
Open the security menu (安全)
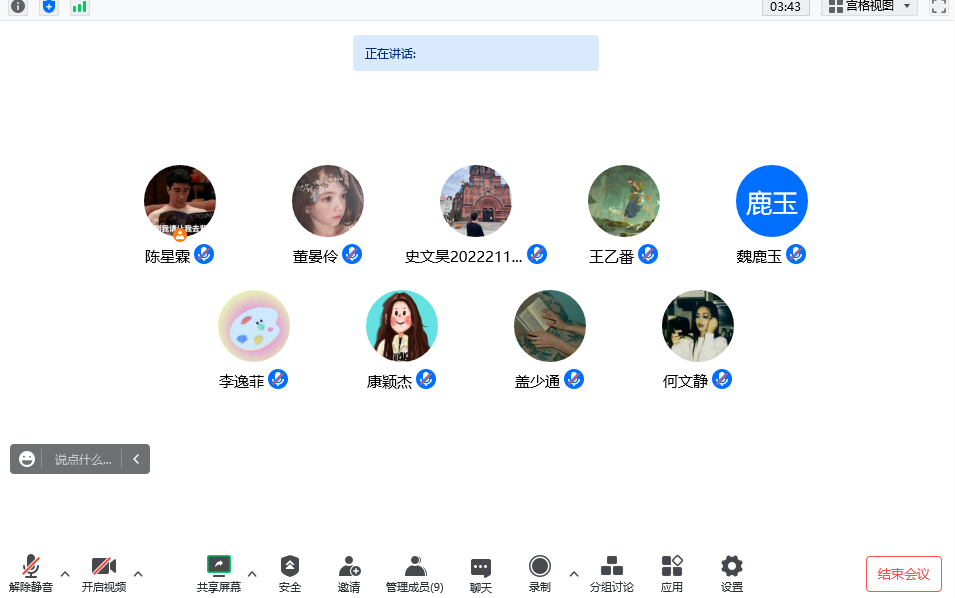[x=290, y=573]
